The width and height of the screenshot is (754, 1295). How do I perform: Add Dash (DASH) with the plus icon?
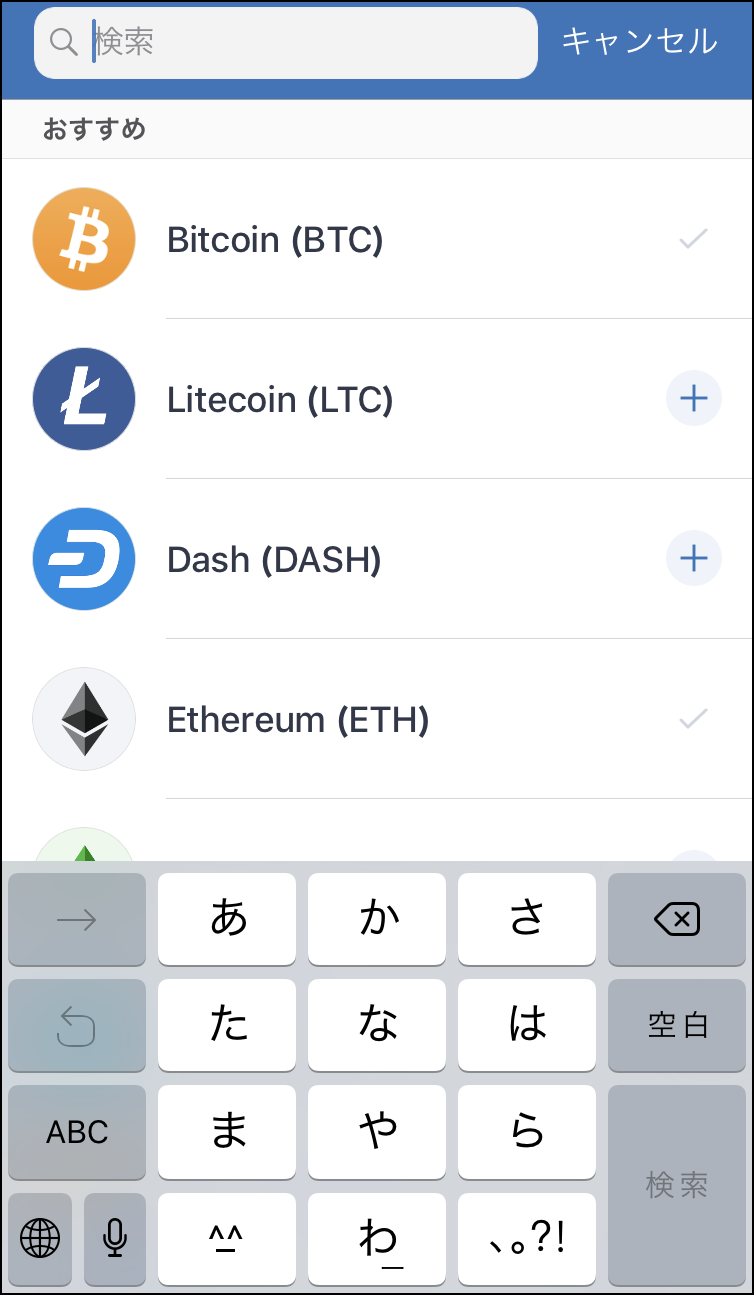693,559
